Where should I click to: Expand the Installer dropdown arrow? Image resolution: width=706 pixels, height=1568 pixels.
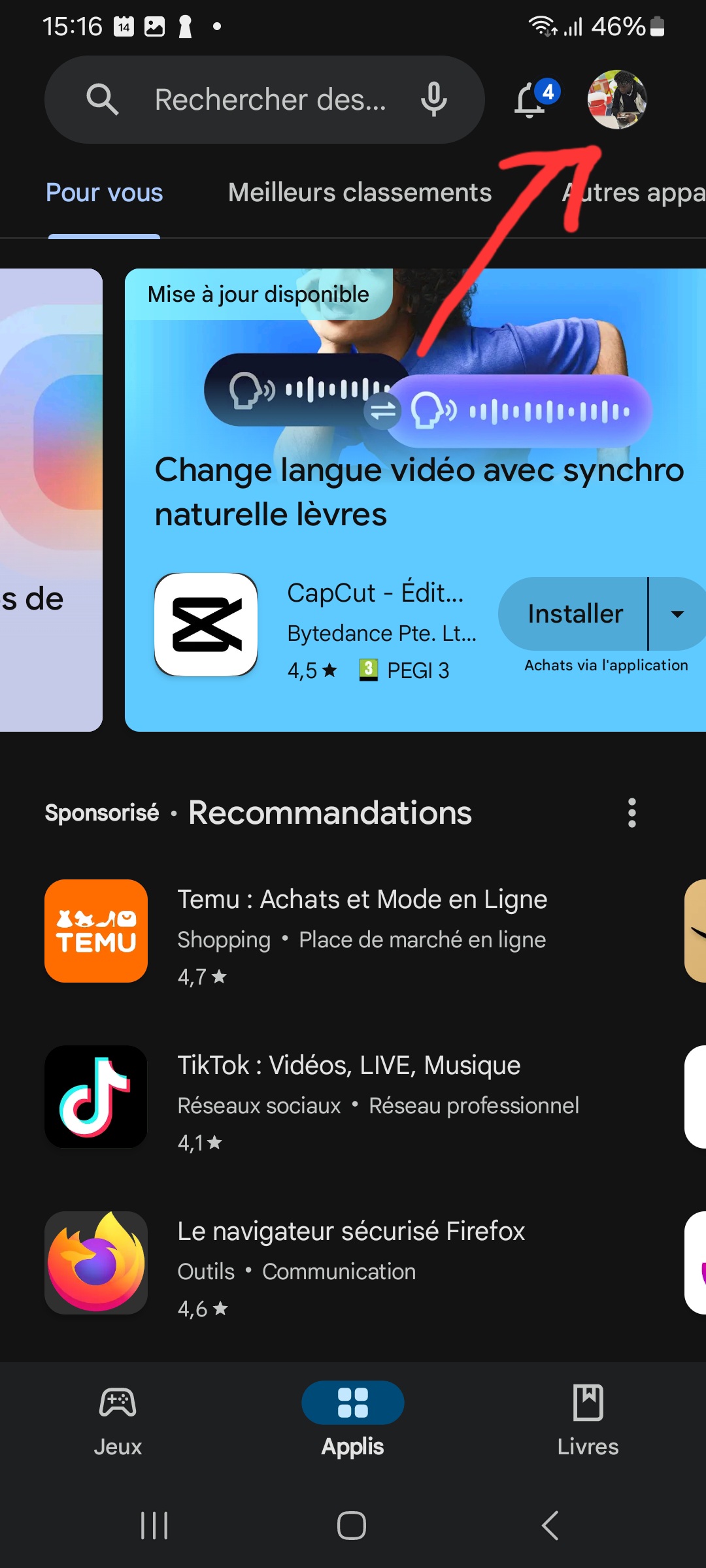point(677,613)
